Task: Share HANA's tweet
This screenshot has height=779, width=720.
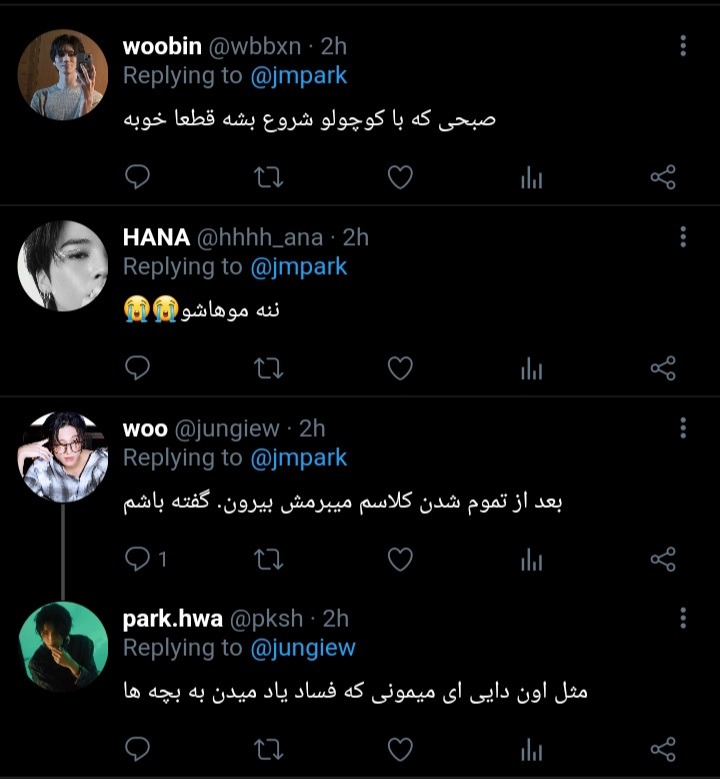Action: (663, 368)
